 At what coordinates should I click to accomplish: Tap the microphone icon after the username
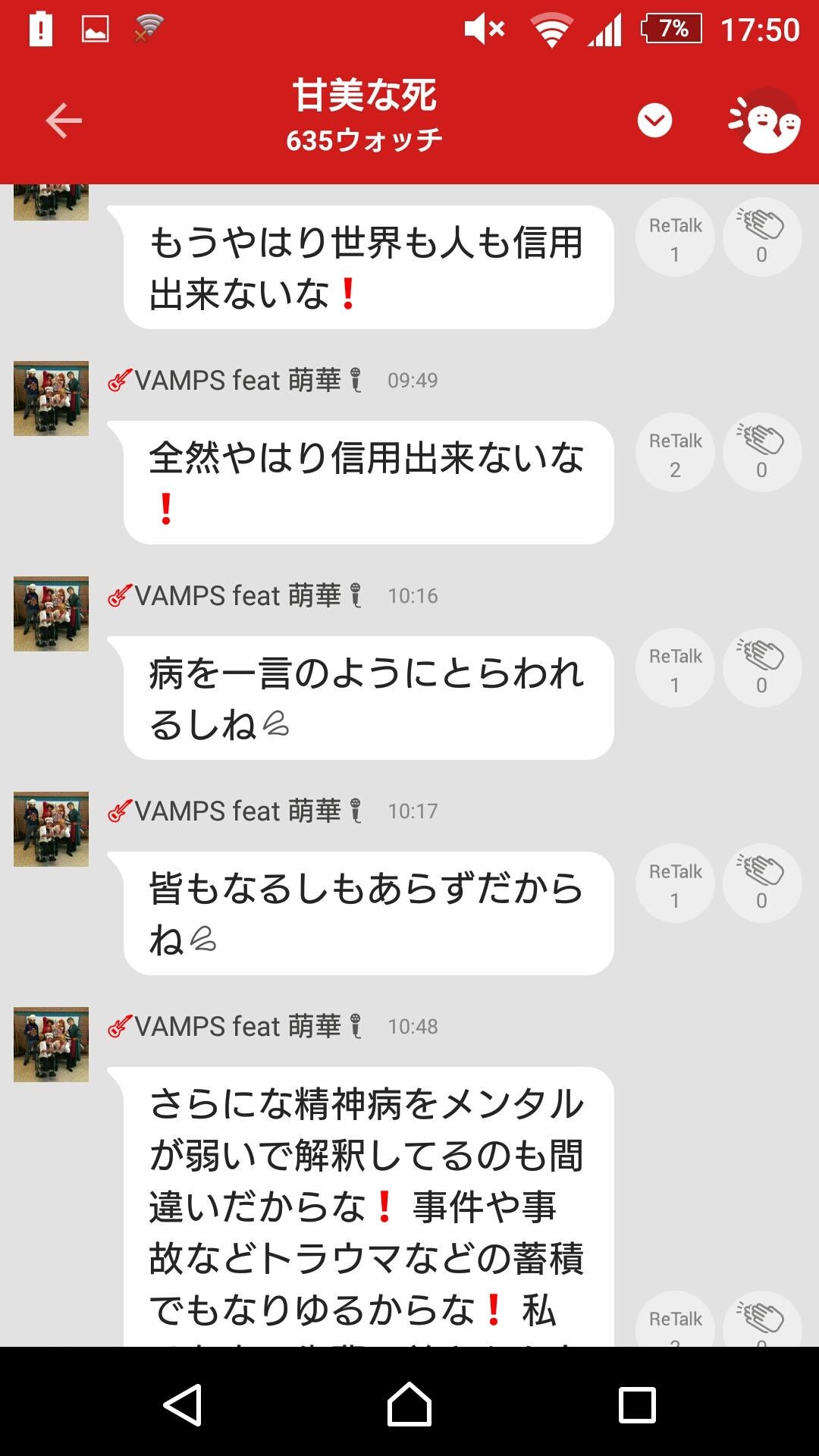pyautogui.click(x=354, y=381)
